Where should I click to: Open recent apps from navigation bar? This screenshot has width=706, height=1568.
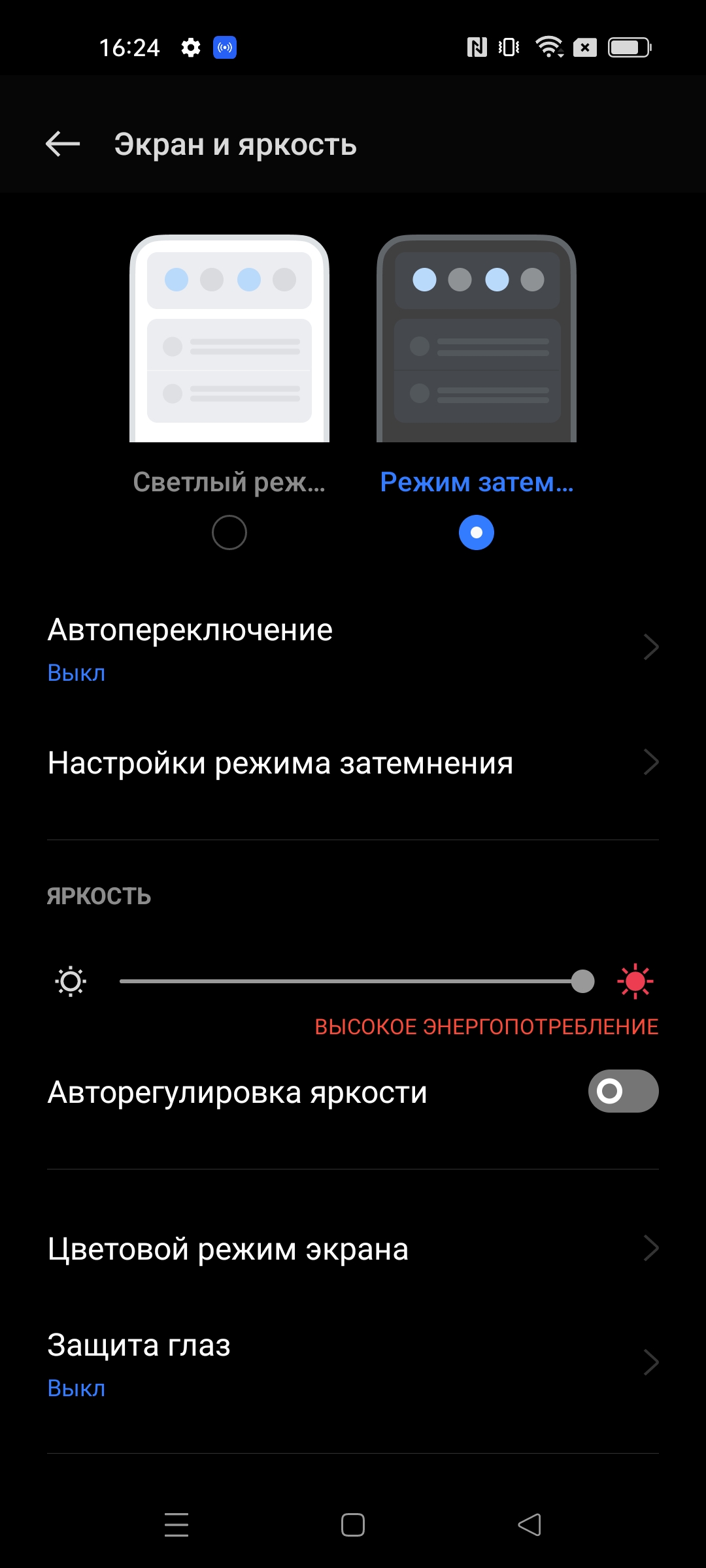(176, 1525)
